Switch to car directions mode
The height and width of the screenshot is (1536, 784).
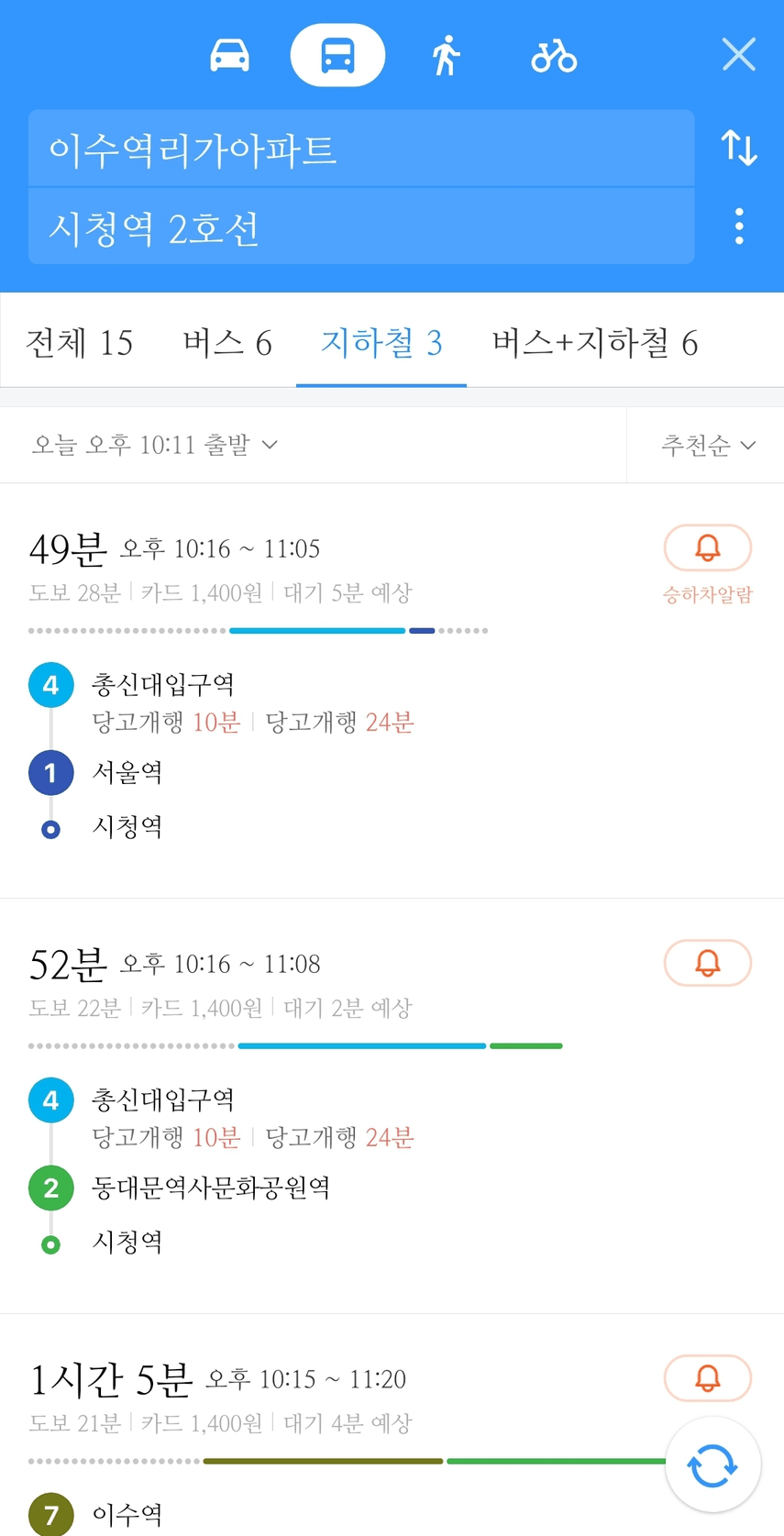229,56
